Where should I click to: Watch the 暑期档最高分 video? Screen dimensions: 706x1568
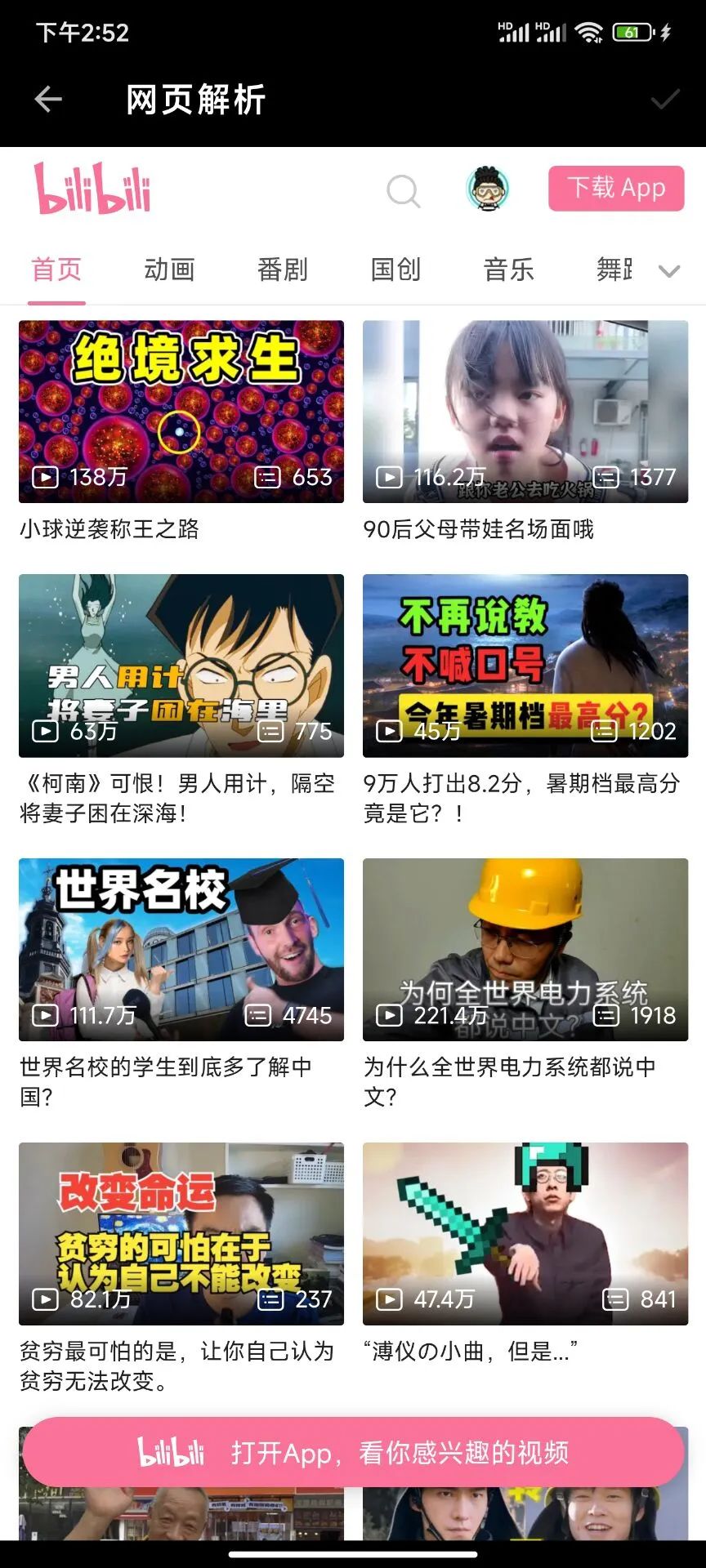(525, 666)
